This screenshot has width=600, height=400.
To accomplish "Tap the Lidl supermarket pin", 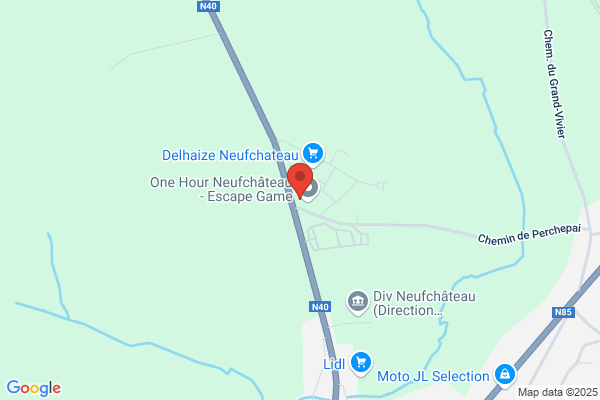I will (x=361, y=363).
